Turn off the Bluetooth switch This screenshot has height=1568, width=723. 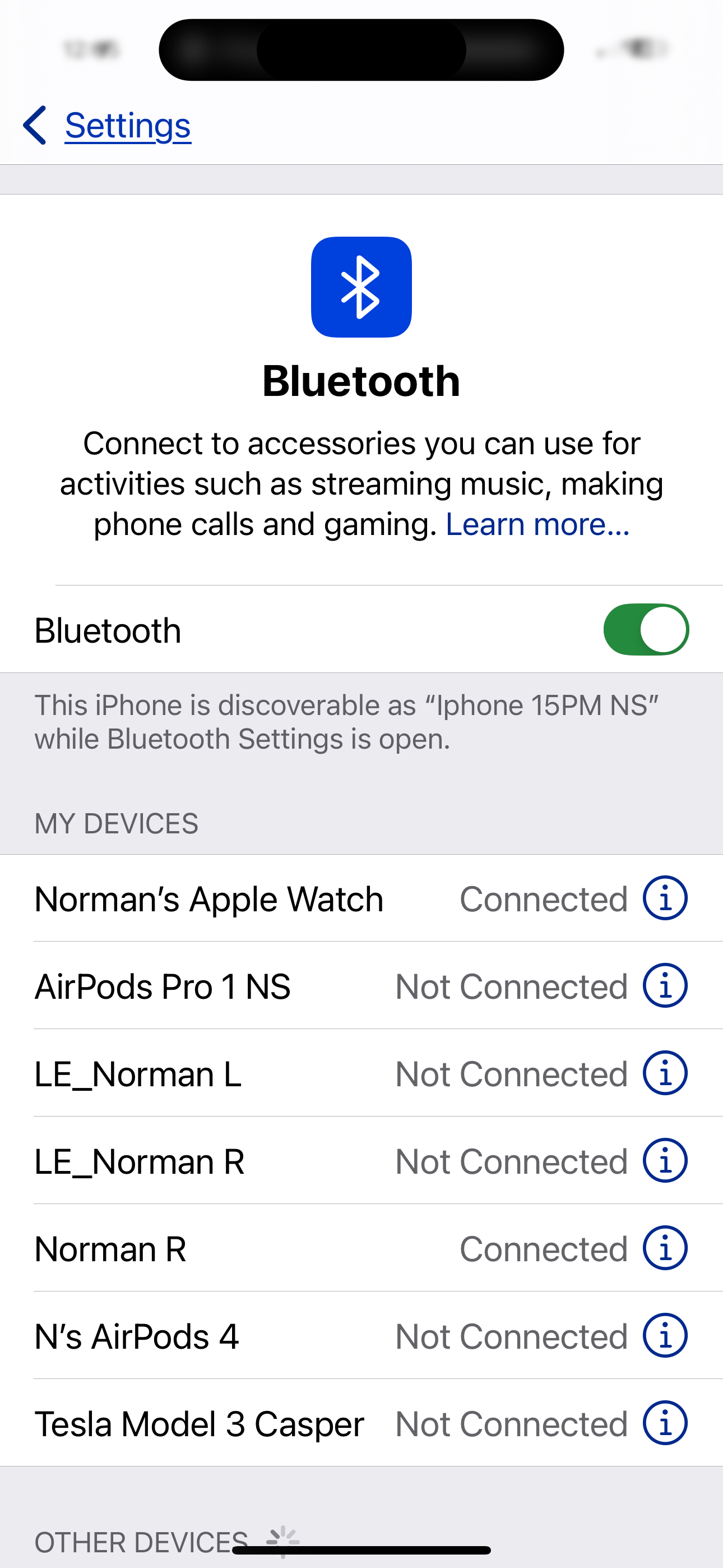[x=646, y=629]
